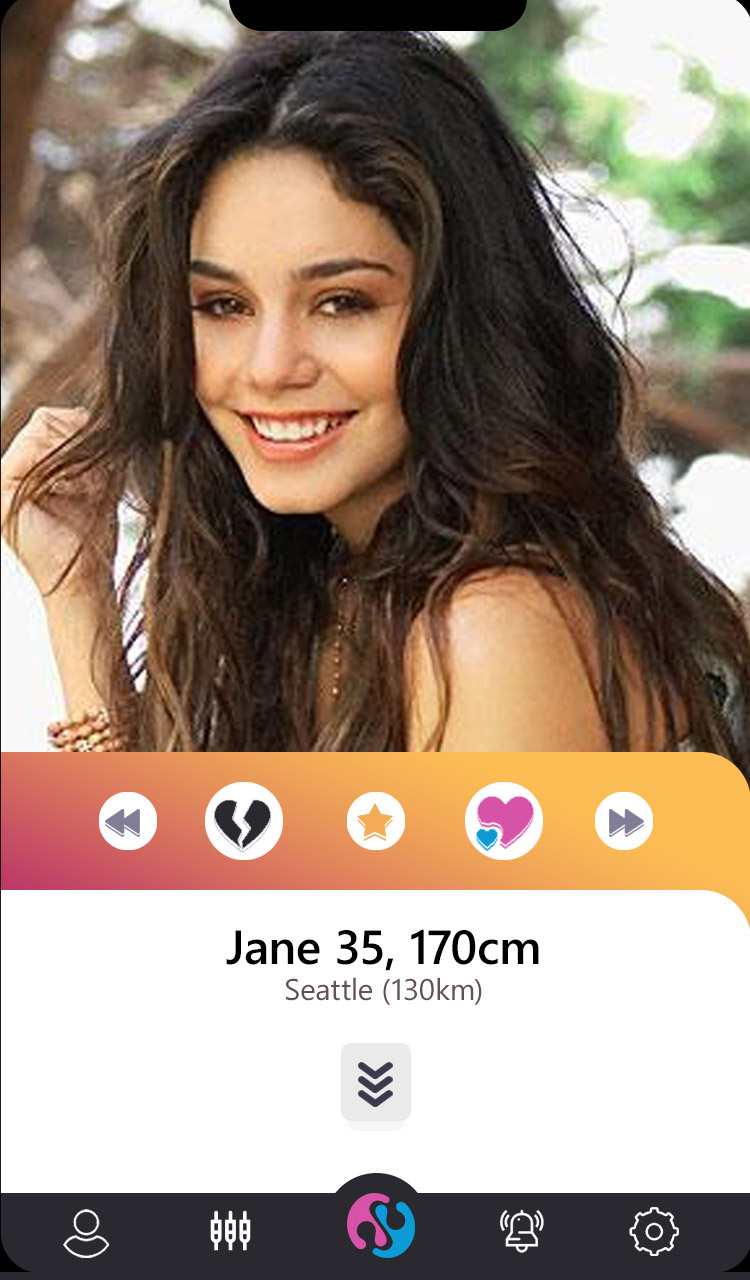Like Jane with the pink heart
Viewport: 750px width, 1280px height.
504,822
